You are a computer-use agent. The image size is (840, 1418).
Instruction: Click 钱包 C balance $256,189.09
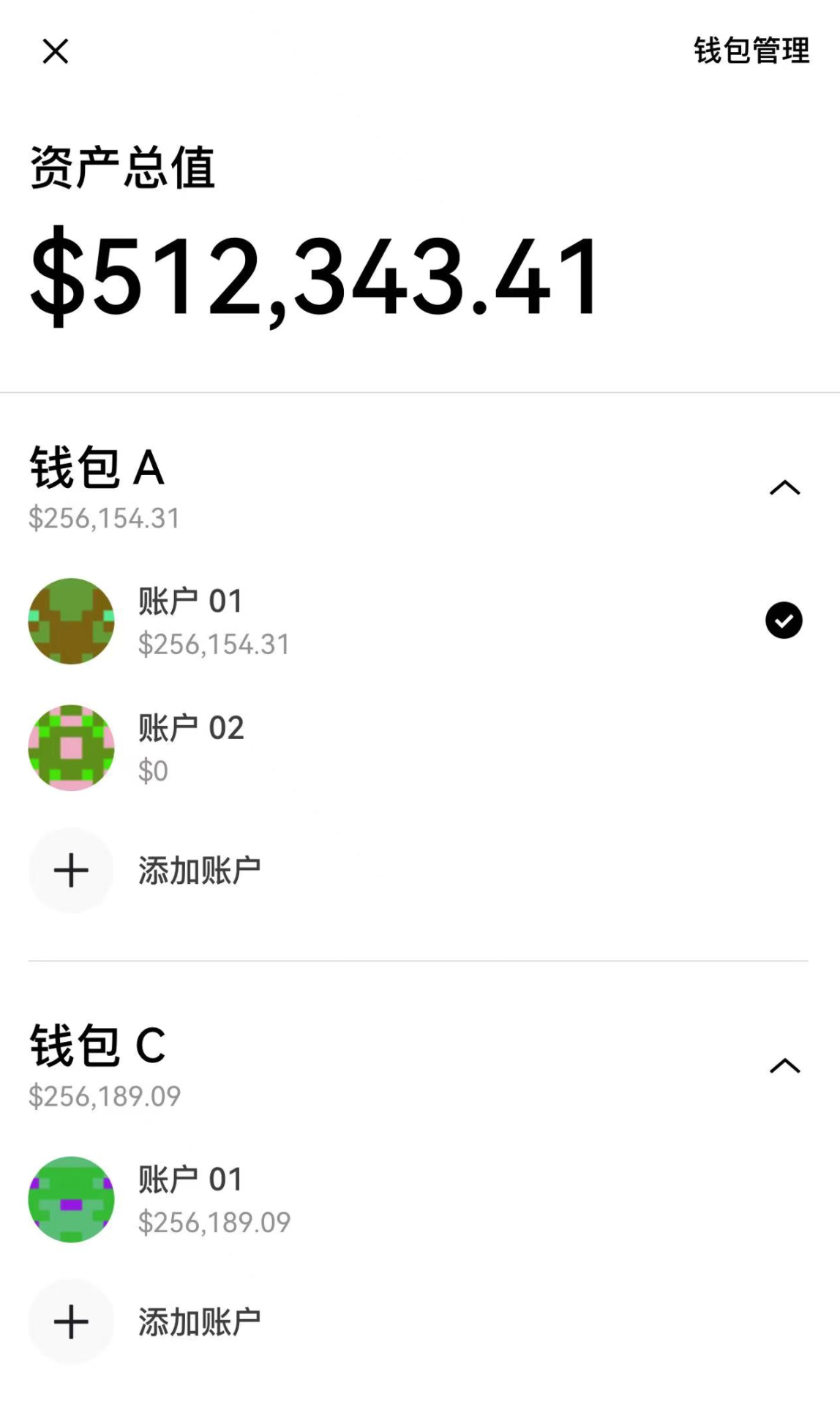[x=103, y=1095]
